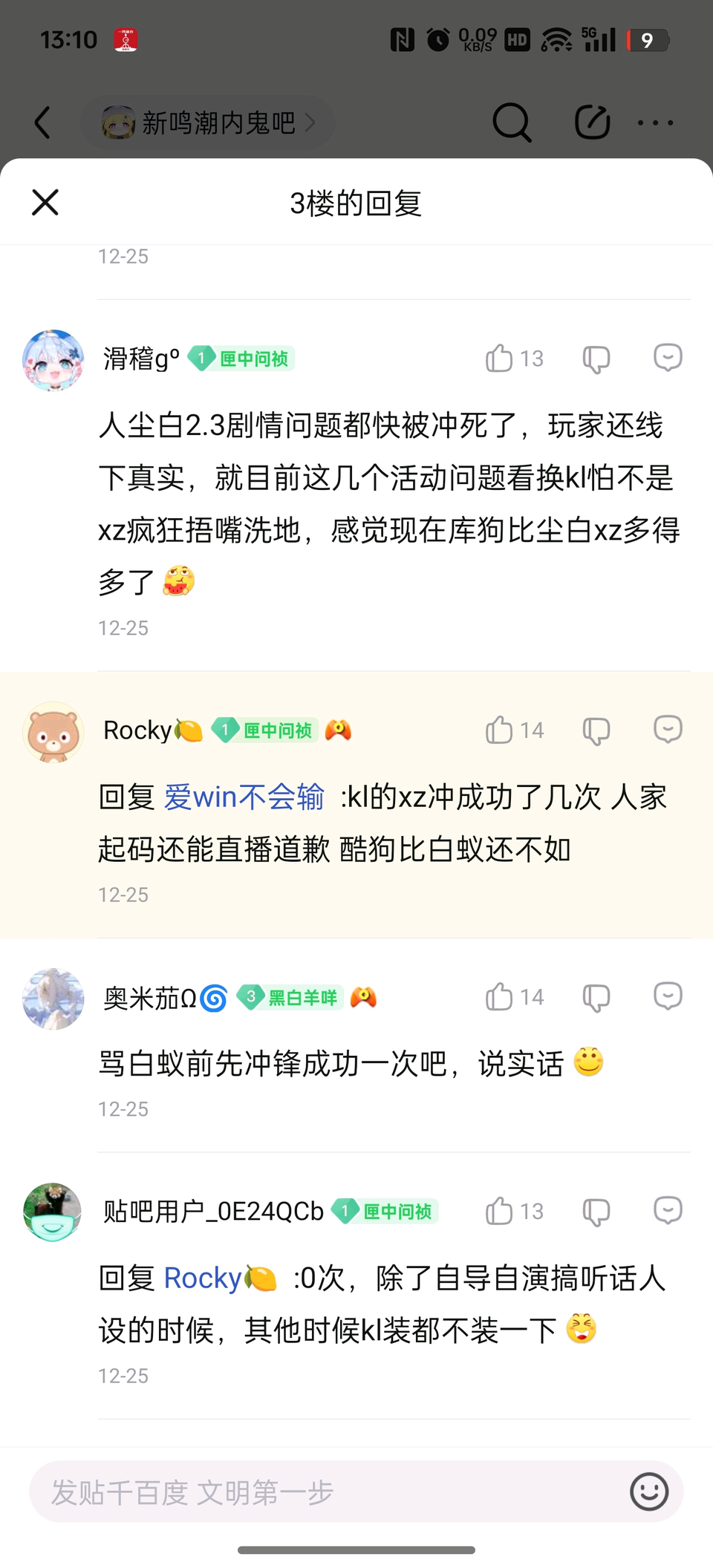View 奥米茄Ω's profile avatar
The image size is (713, 1568).
tap(53, 999)
